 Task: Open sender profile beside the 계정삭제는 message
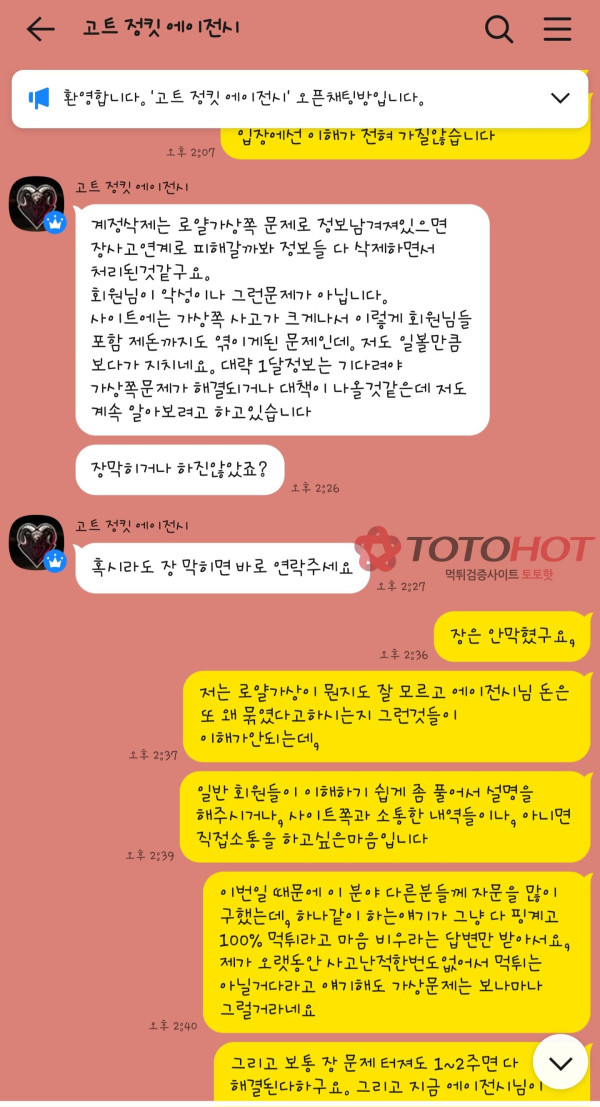pos(37,203)
